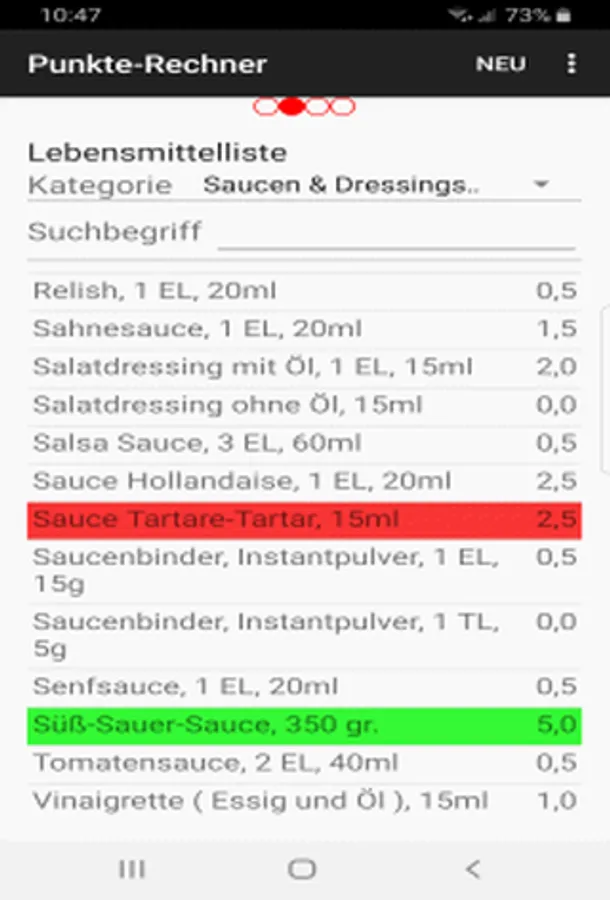Choose Sauce Hollandaise, 1 EL, 20ml
This screenshot has width=610, height=900.
[x=304, y=481]
